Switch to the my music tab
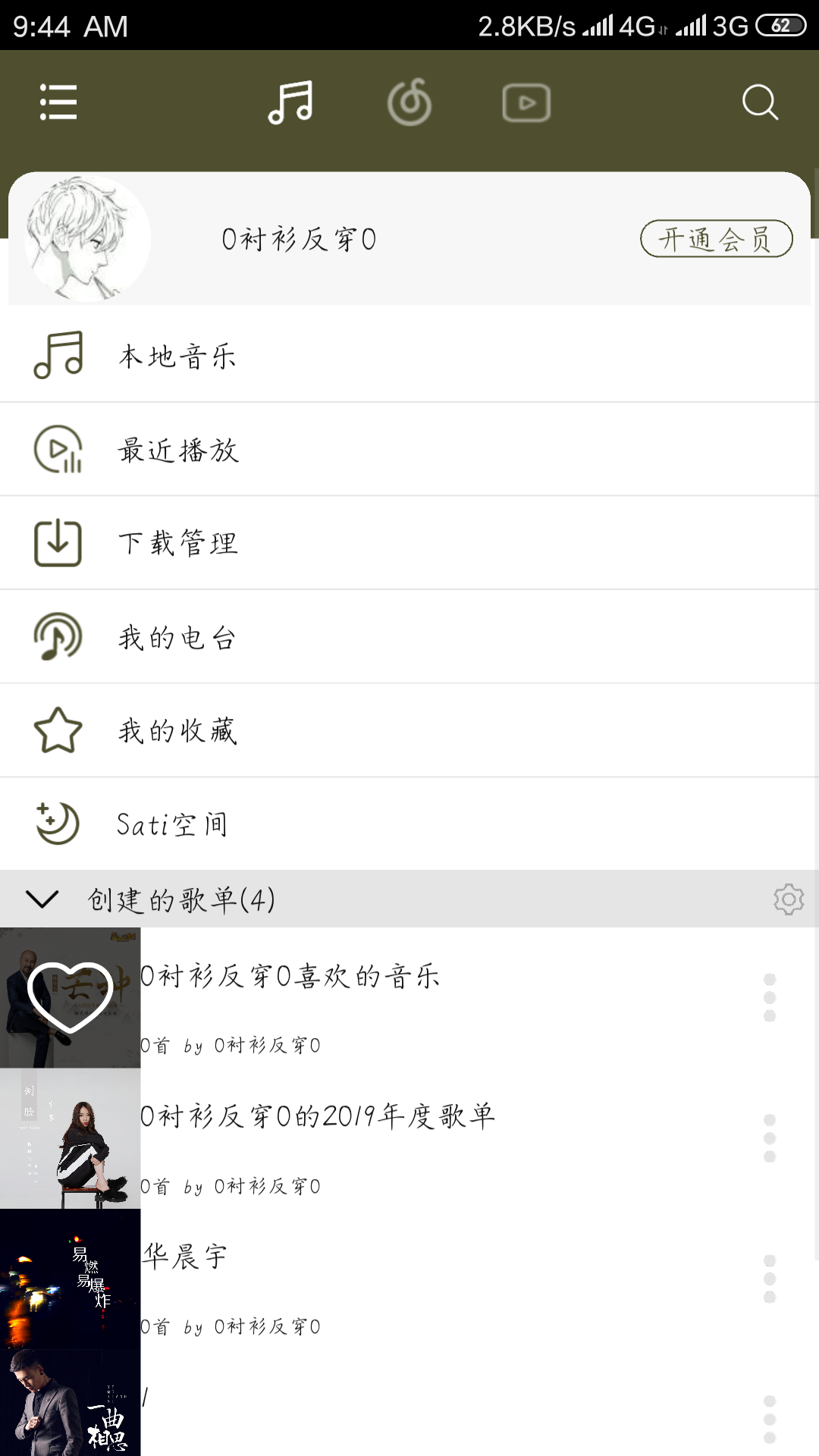The width and height of the screenshot is (819, 1456). pyautogui.click(x=290, y=102)
